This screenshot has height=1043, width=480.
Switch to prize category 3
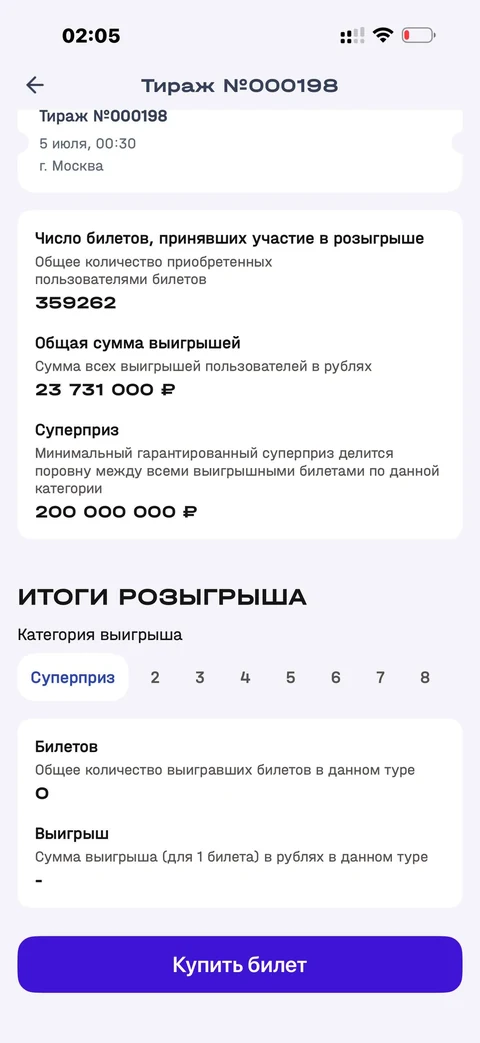199,678
